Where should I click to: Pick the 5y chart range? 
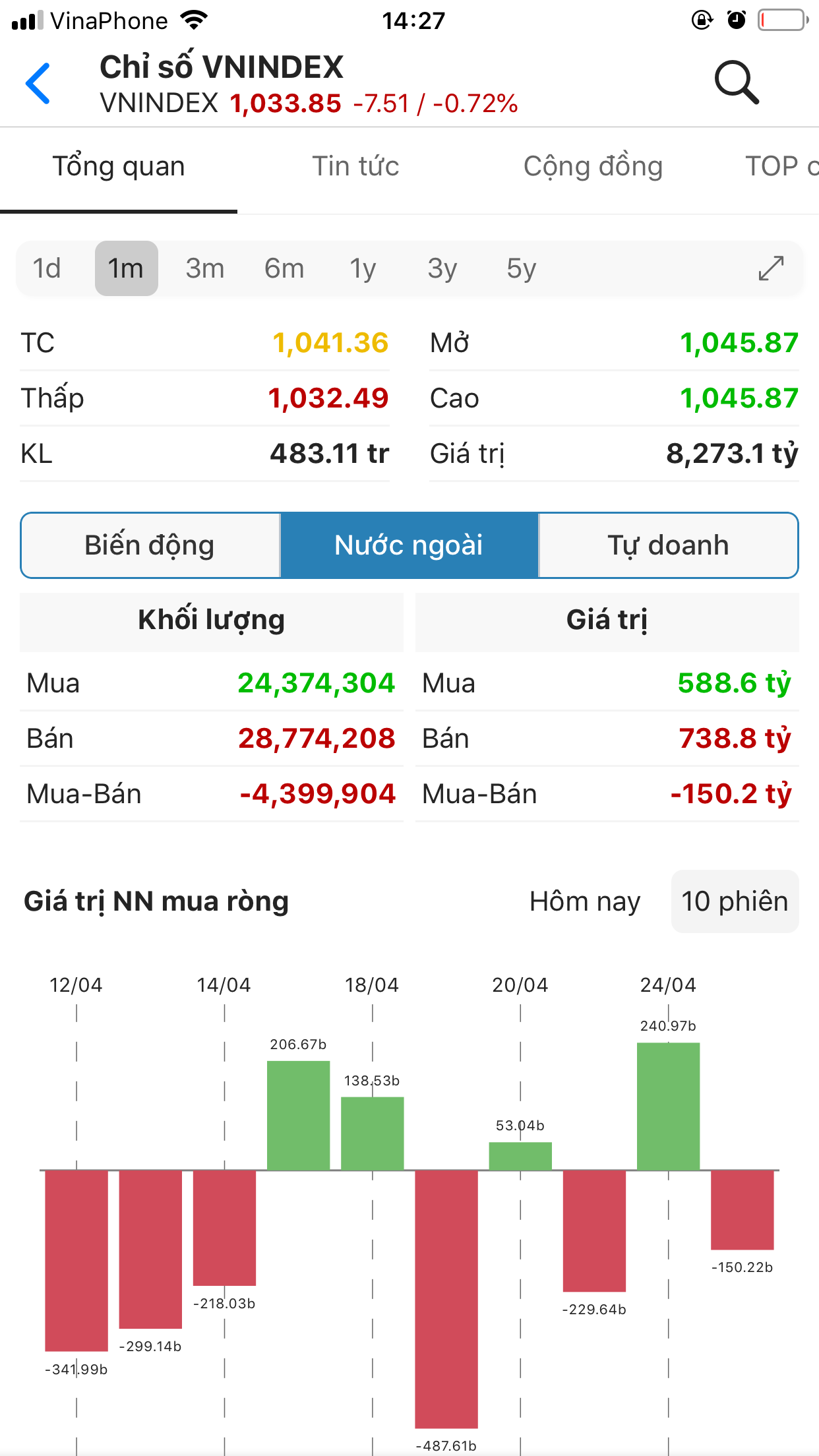coord(521,269)
